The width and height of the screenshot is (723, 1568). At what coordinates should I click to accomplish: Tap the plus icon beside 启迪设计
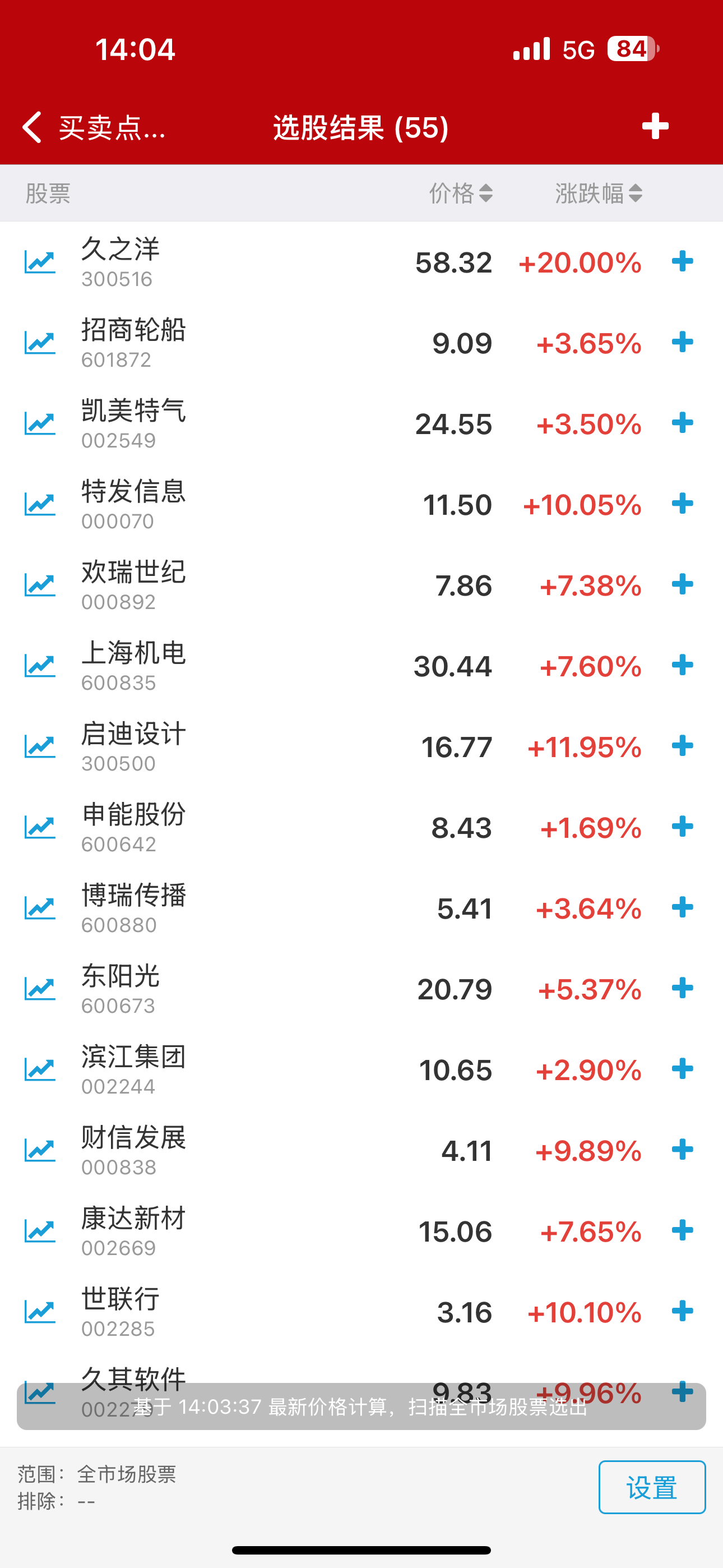point(682,746)
